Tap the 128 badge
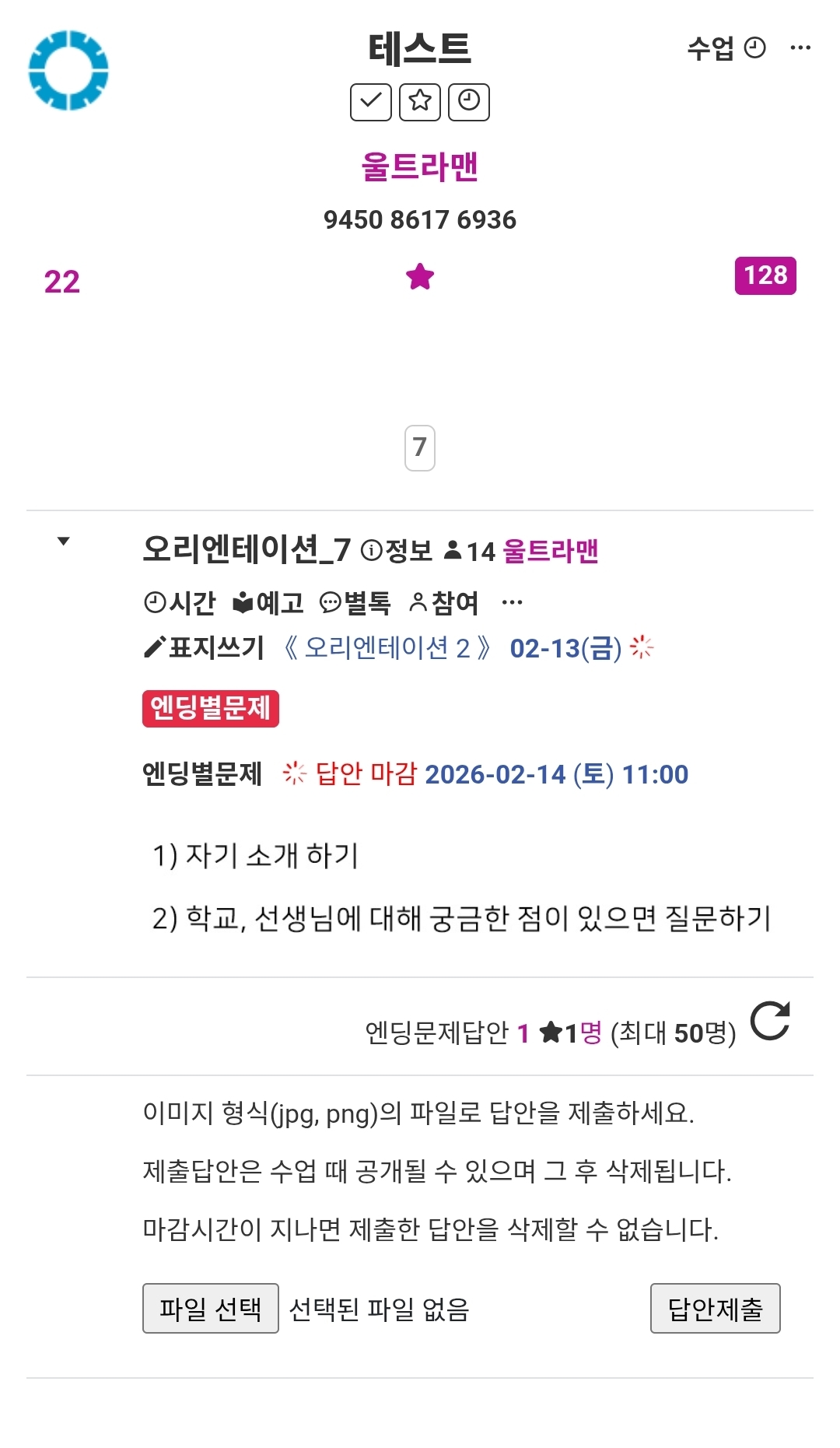840x1448 pixels. (765, 275)
